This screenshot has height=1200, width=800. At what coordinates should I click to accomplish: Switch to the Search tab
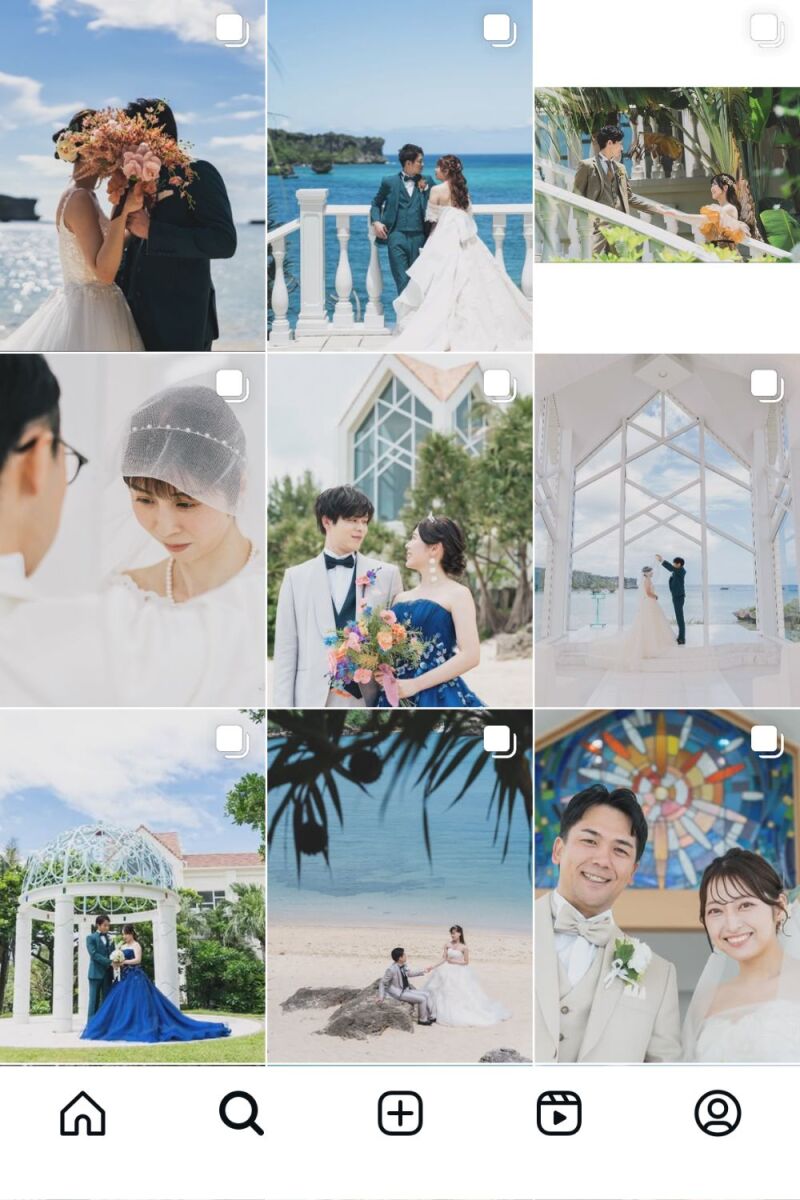point(241,1113)
